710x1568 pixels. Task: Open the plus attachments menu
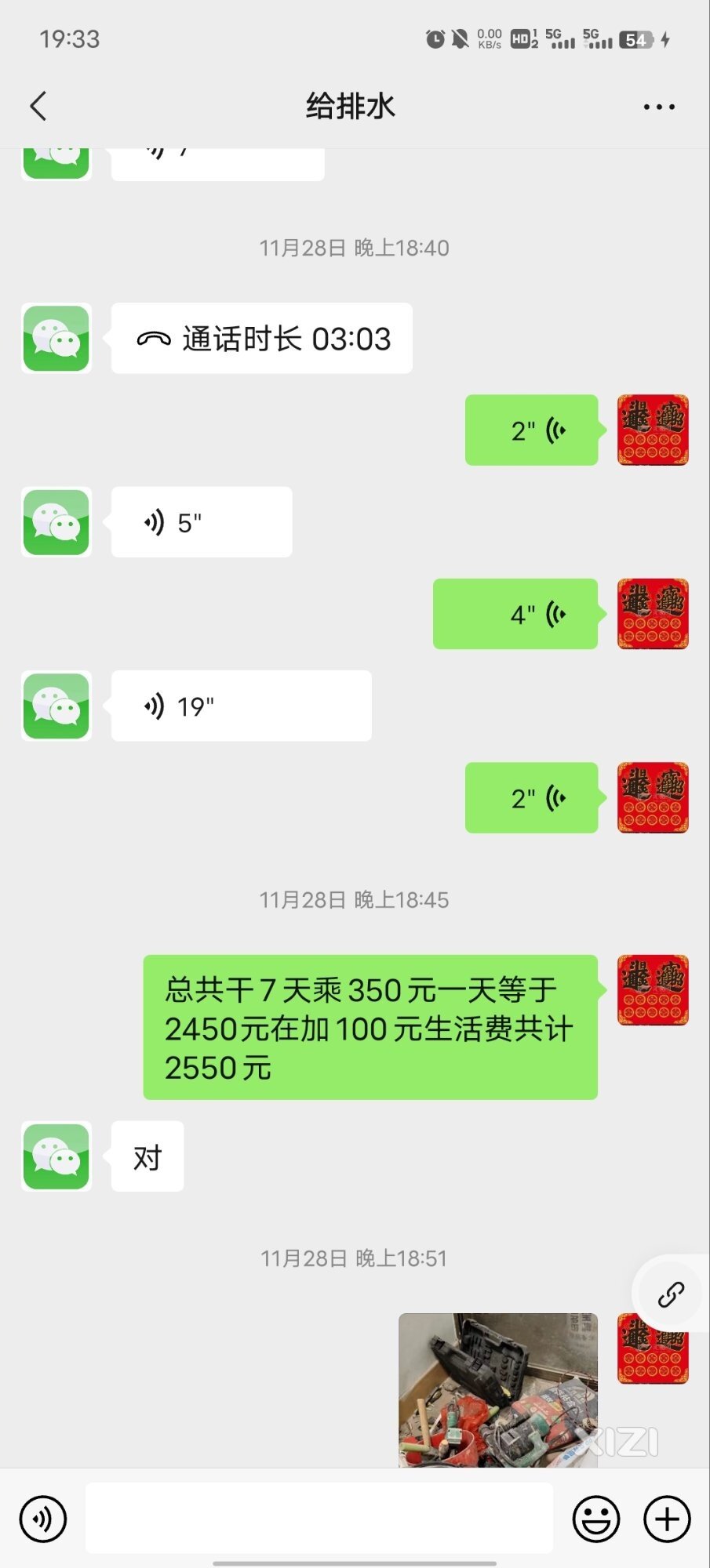[667, 1519]
